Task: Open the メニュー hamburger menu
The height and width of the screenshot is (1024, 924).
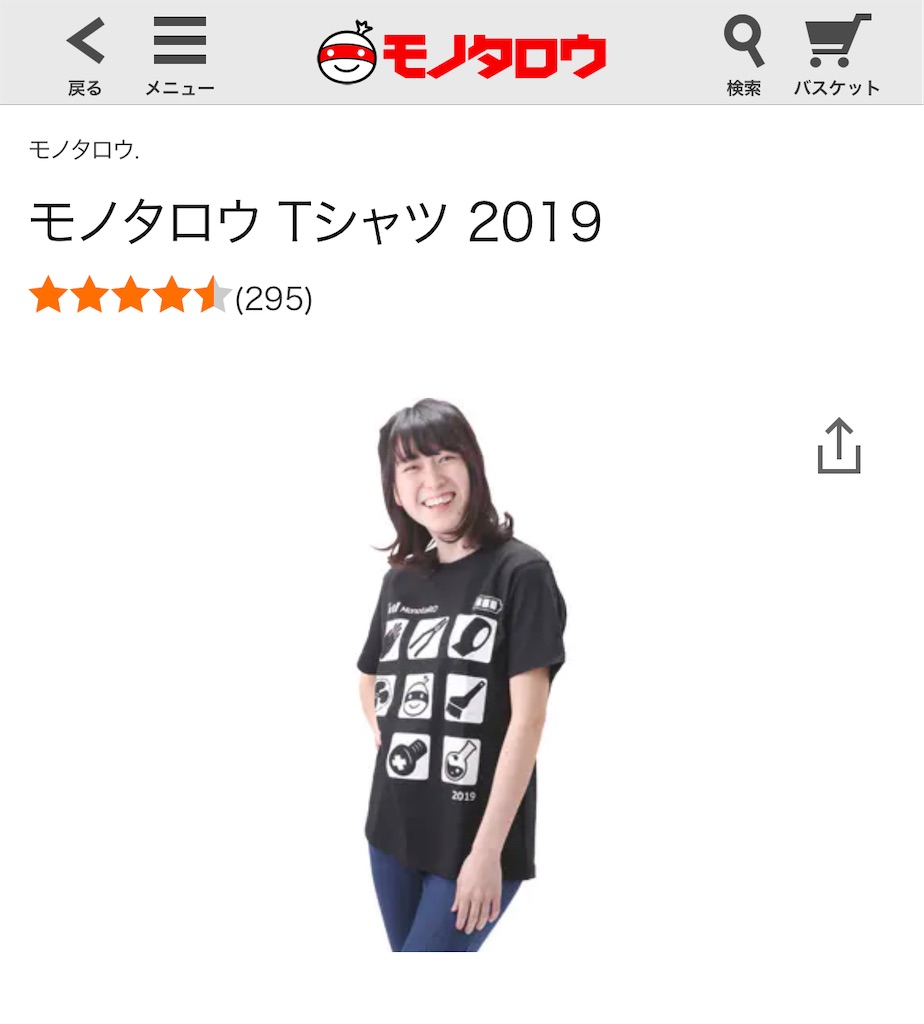Action: [179, 55]
